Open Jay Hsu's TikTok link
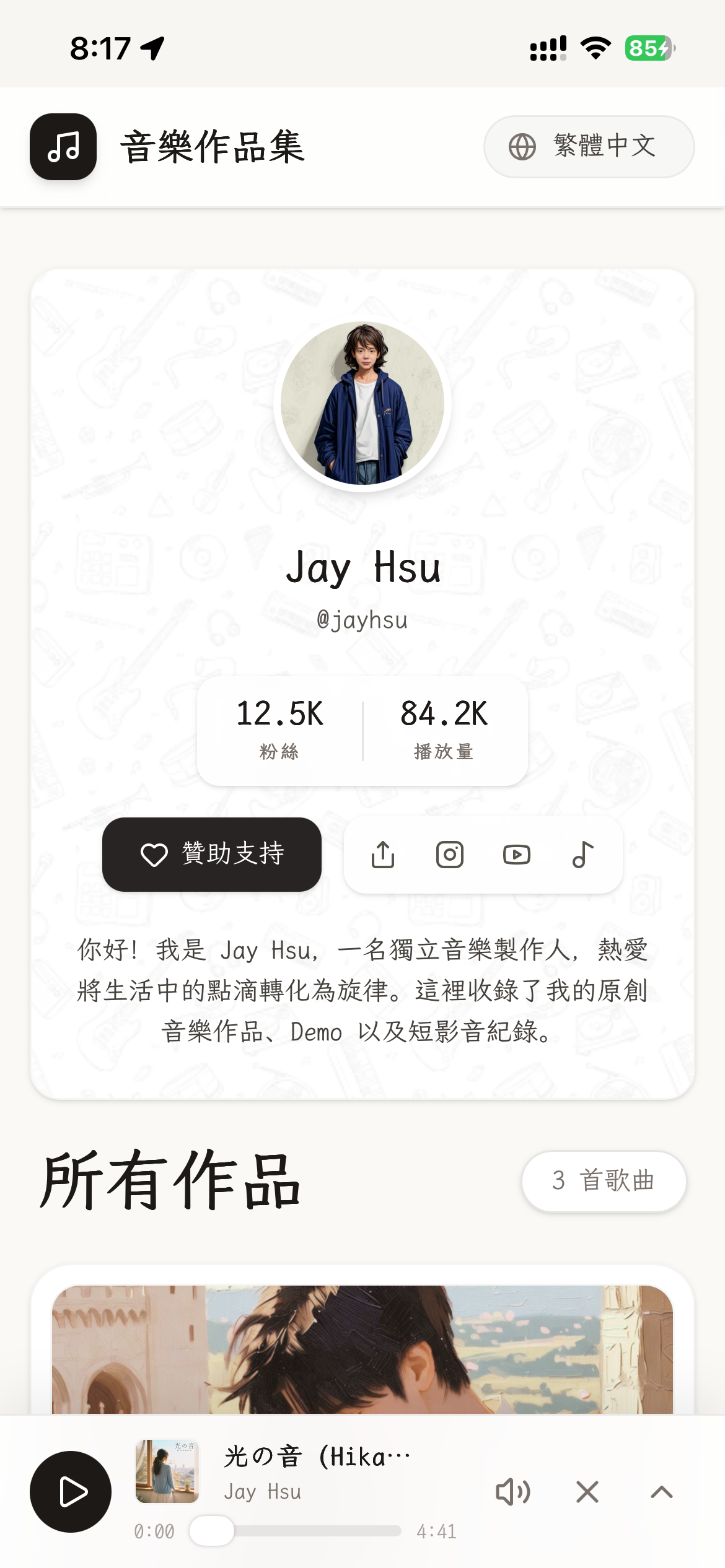Image resolution: width=725 pixels, height=1568 pixels. tap(583, 855)
